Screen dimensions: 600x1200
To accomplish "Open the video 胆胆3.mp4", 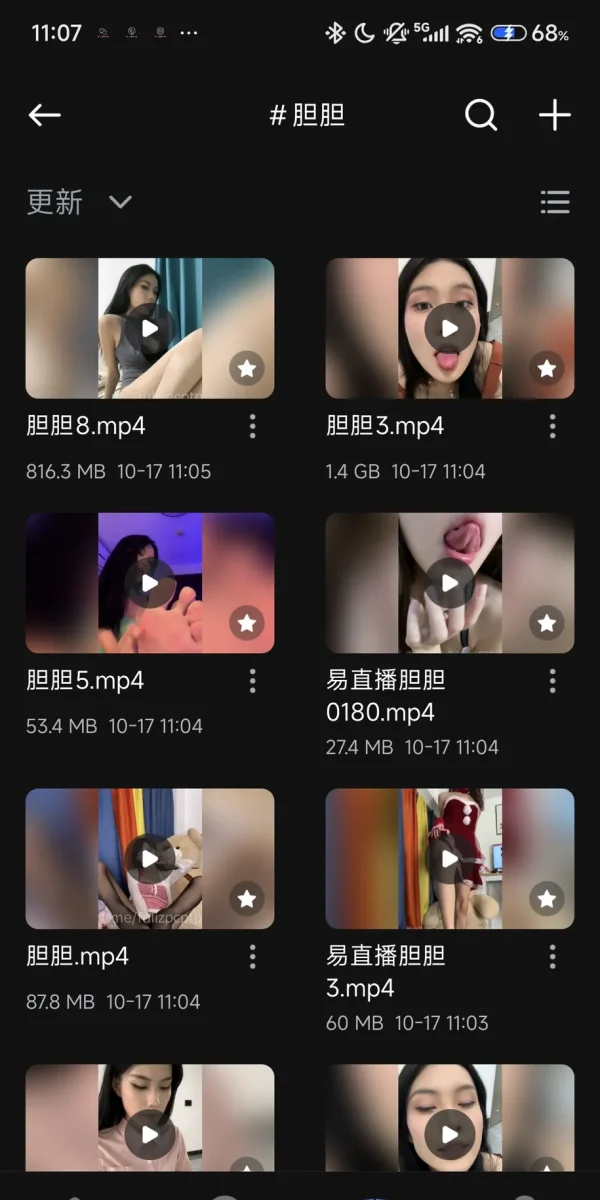I will pos(450,328).
